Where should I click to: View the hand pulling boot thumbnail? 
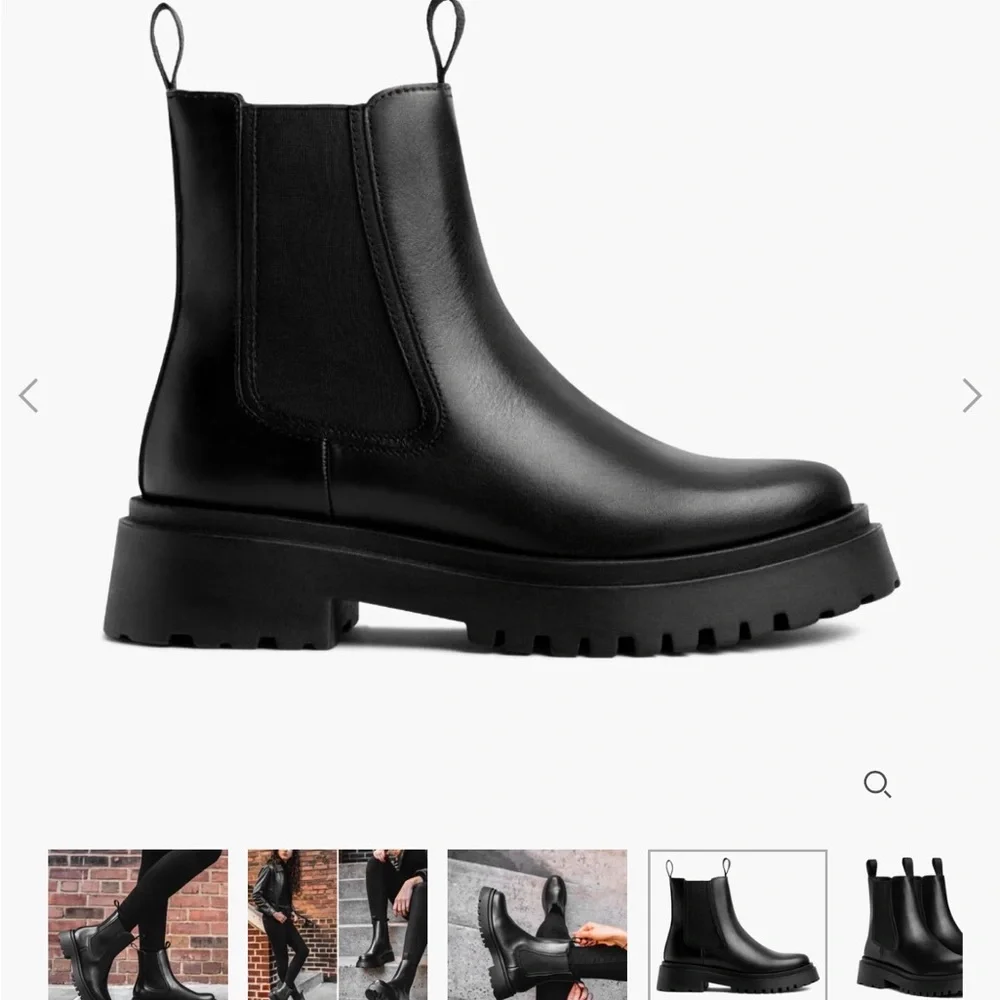(537, 924)
